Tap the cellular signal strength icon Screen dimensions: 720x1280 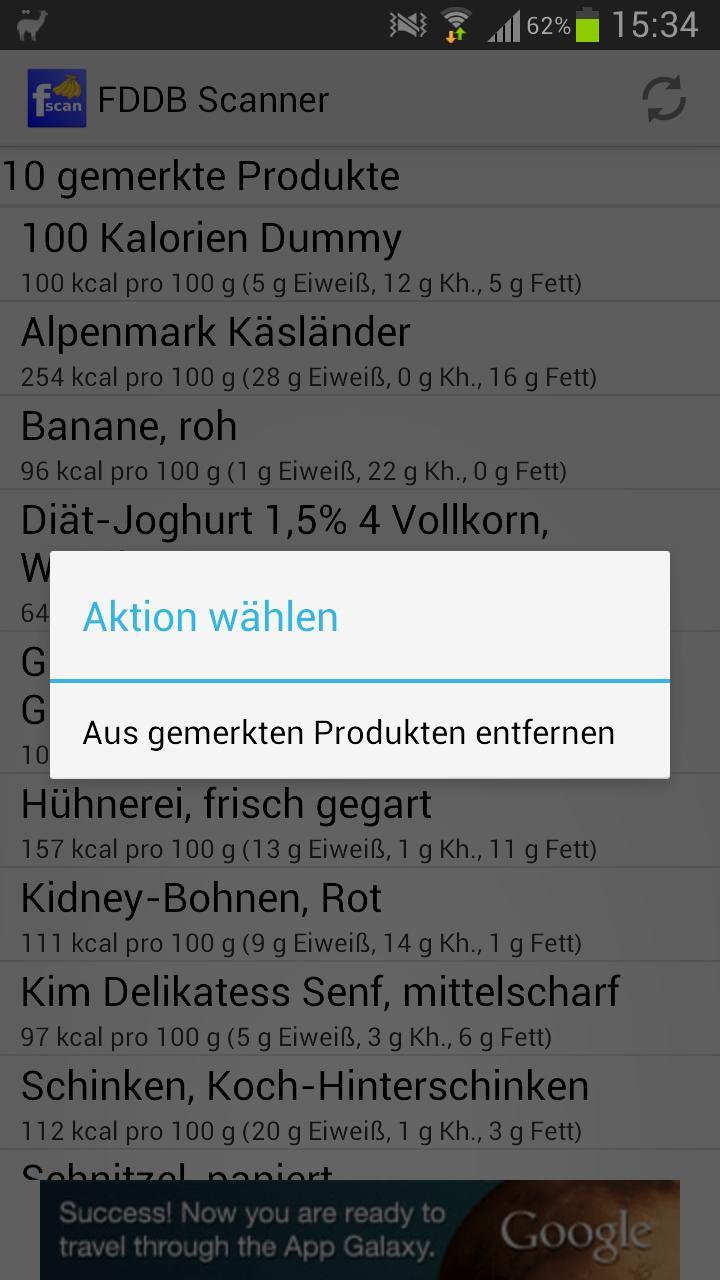(x=503, y=24)
